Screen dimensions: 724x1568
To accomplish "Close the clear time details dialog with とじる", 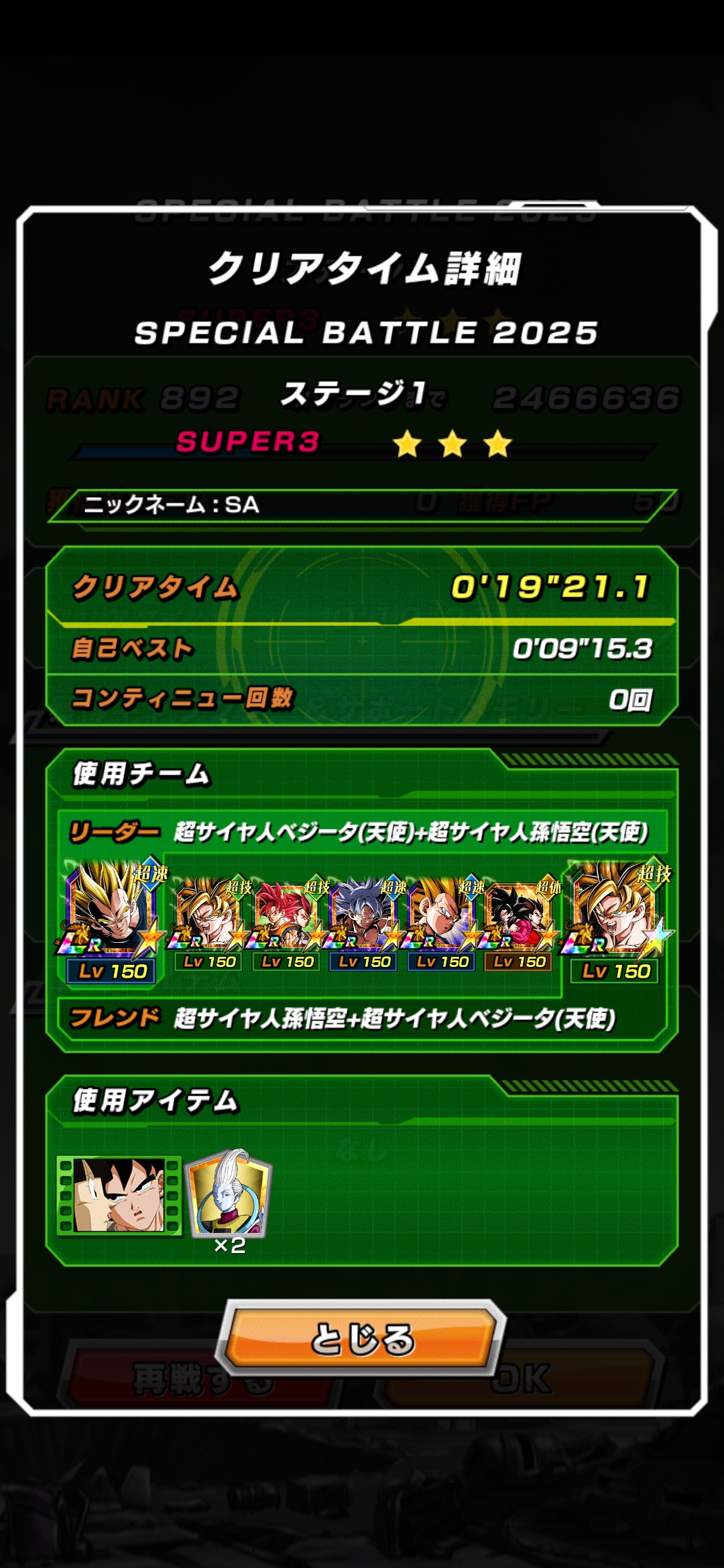I will [363, 1340].
